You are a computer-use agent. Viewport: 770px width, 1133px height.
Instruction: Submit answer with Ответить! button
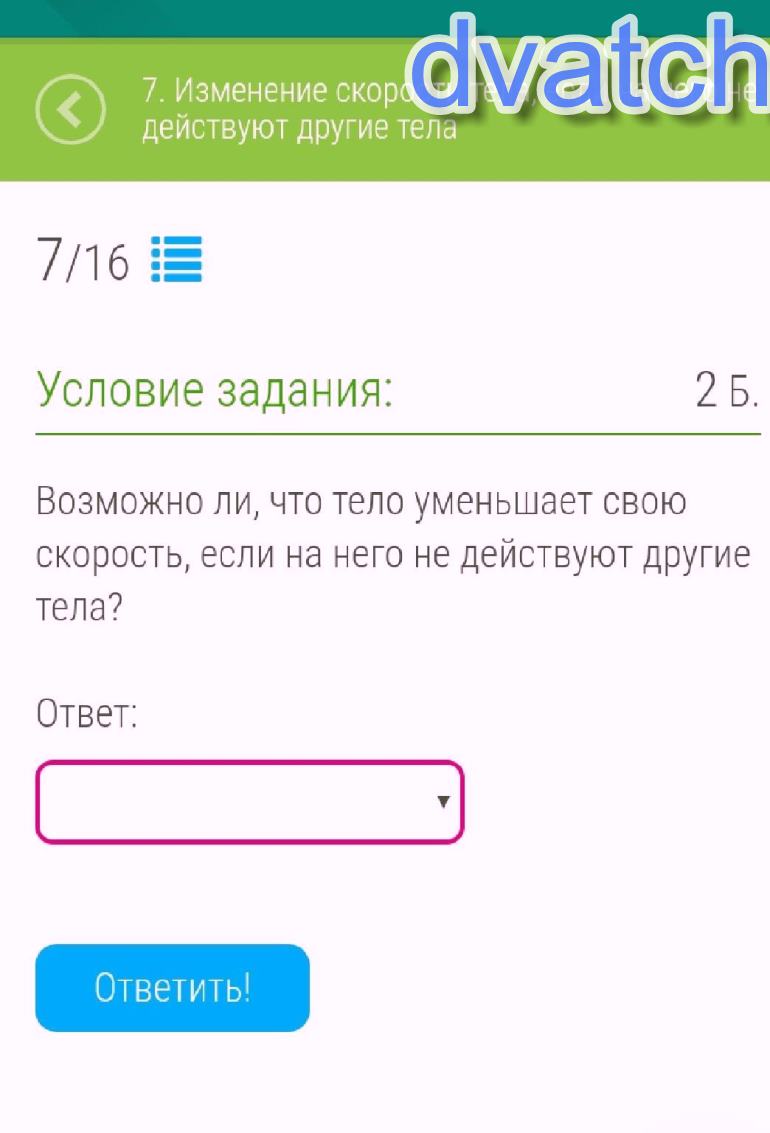click(172, 987)
